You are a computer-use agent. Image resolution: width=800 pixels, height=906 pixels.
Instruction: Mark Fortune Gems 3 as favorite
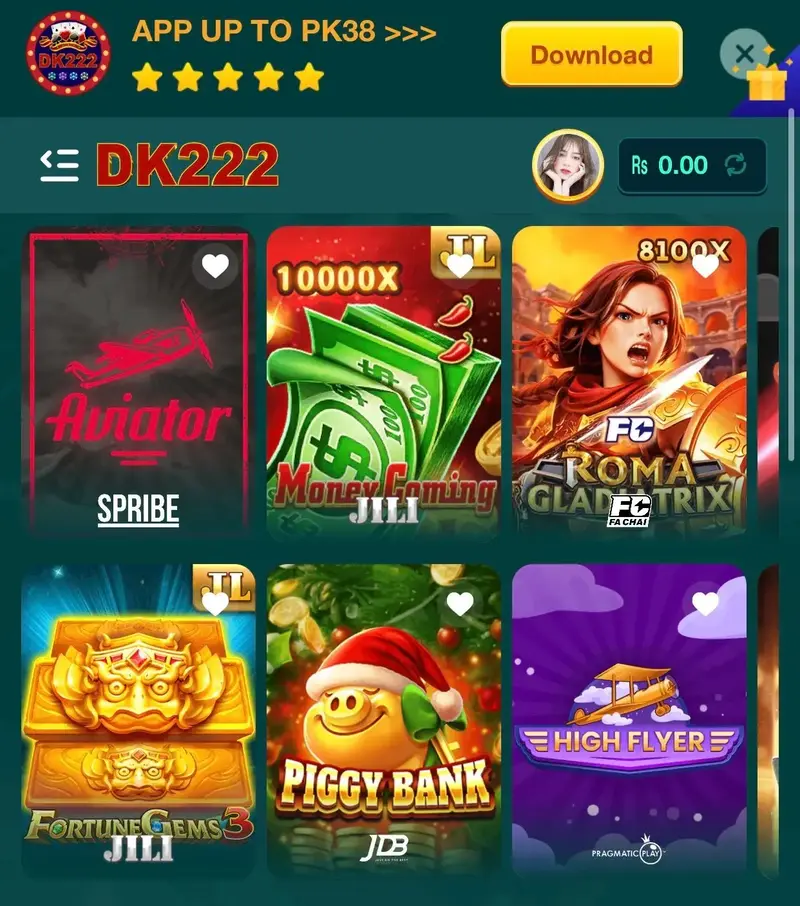(215, 603)
